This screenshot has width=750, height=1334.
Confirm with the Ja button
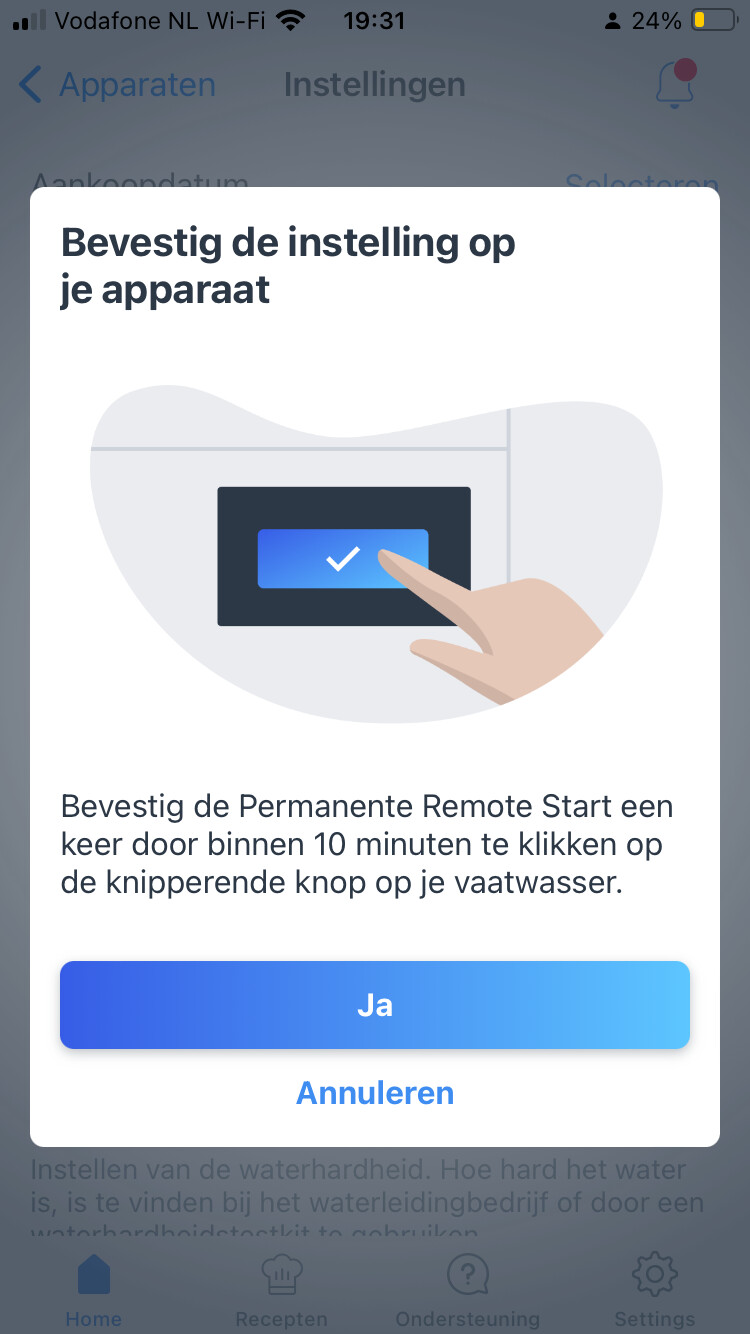tap(375, 1005)
